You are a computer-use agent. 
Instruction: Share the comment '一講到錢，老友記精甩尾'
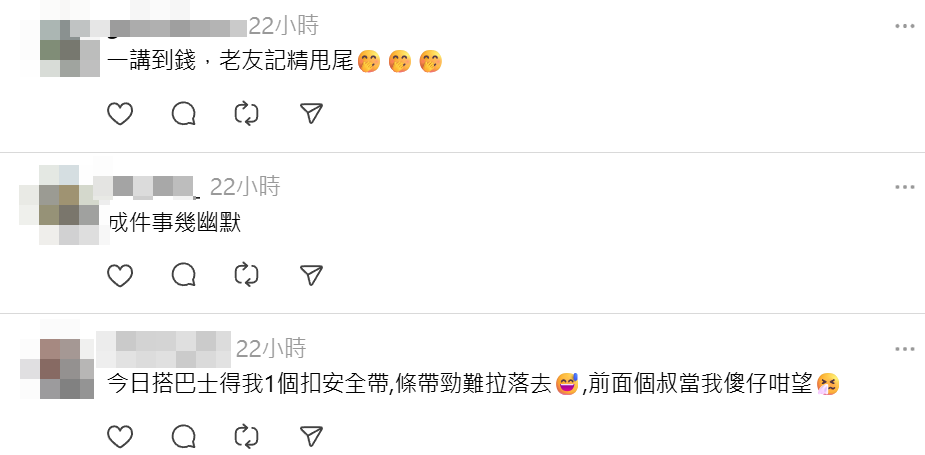click(312, 114)
